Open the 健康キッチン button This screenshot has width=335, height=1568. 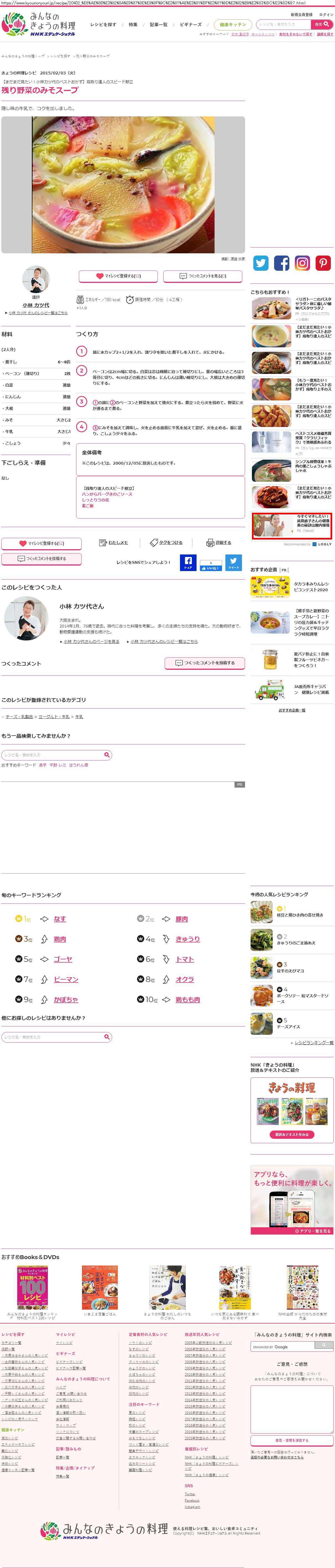point(233,24)
